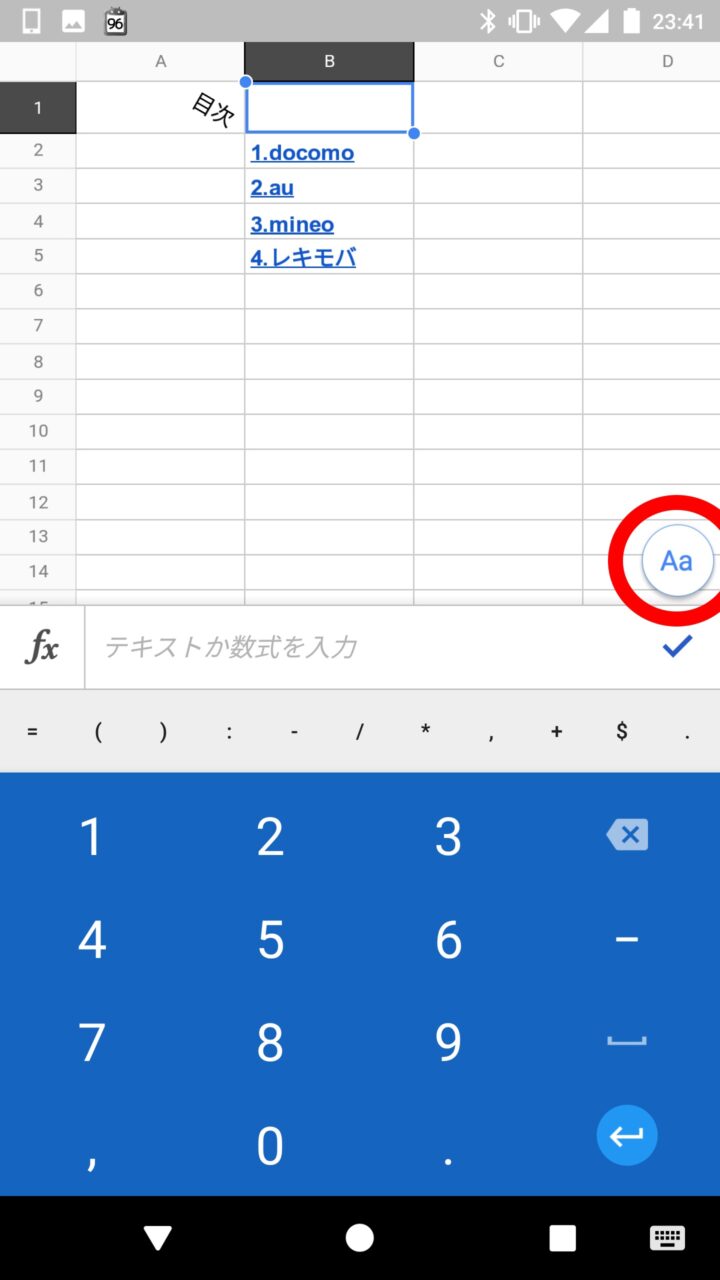Open the 4.レキモバ link
This screenshot has width=720, height=1280.
pyautogui.click(x=303, y=258)
